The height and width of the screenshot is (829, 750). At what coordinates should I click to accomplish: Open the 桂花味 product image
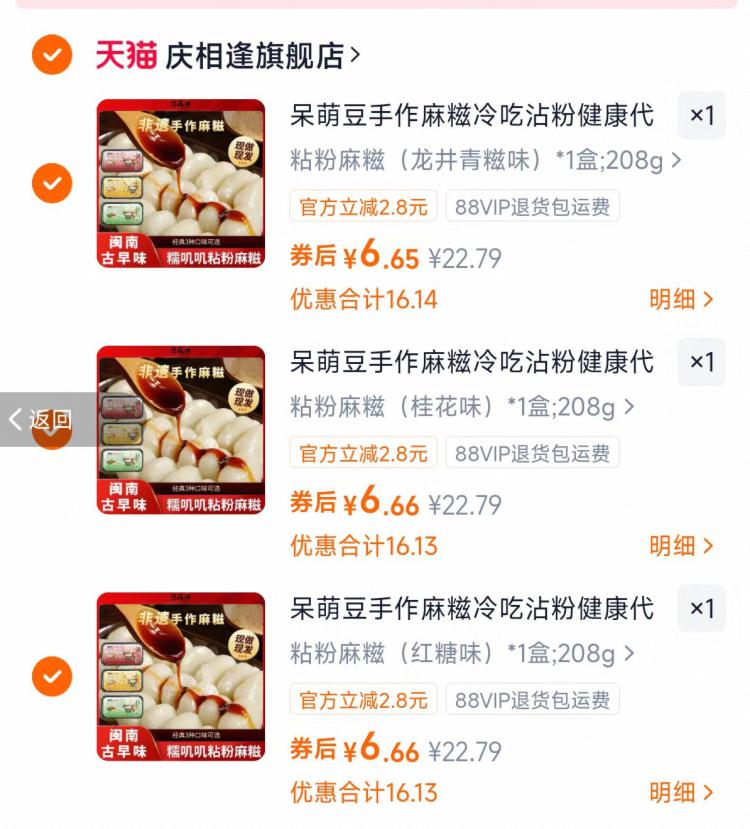pyautogui.click(x=181, y=430)
